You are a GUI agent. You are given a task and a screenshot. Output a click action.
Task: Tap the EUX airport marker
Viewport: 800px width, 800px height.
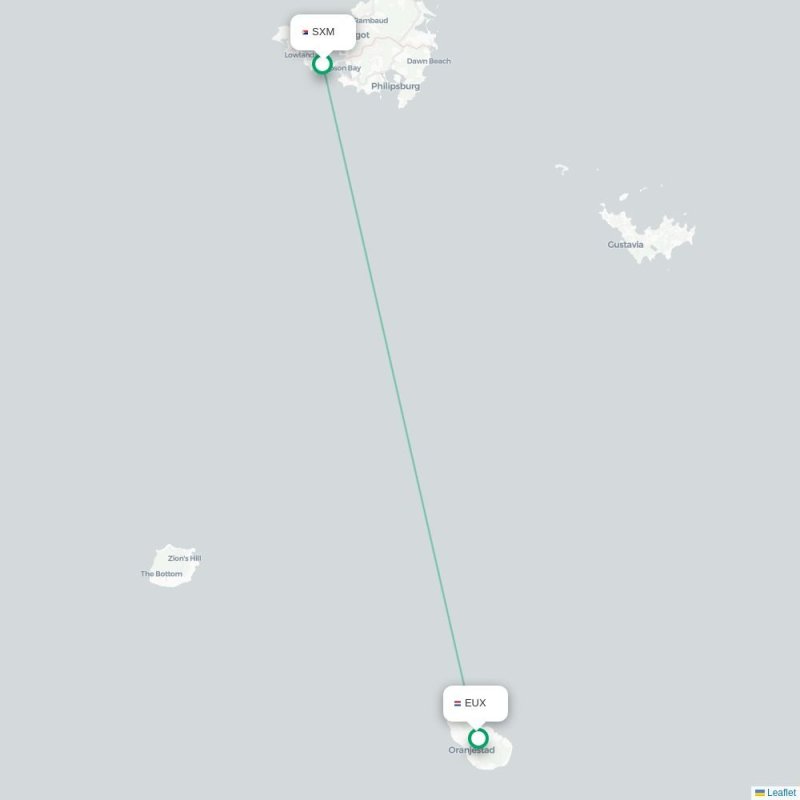tap(478, 738)
